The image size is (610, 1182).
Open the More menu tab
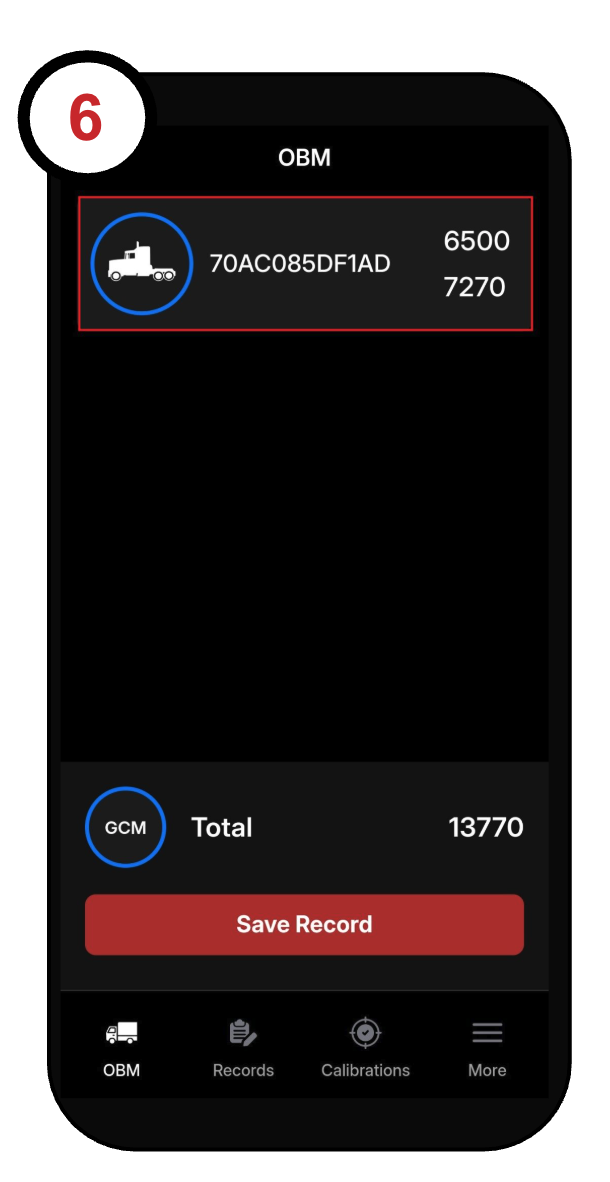point(487,1047)
